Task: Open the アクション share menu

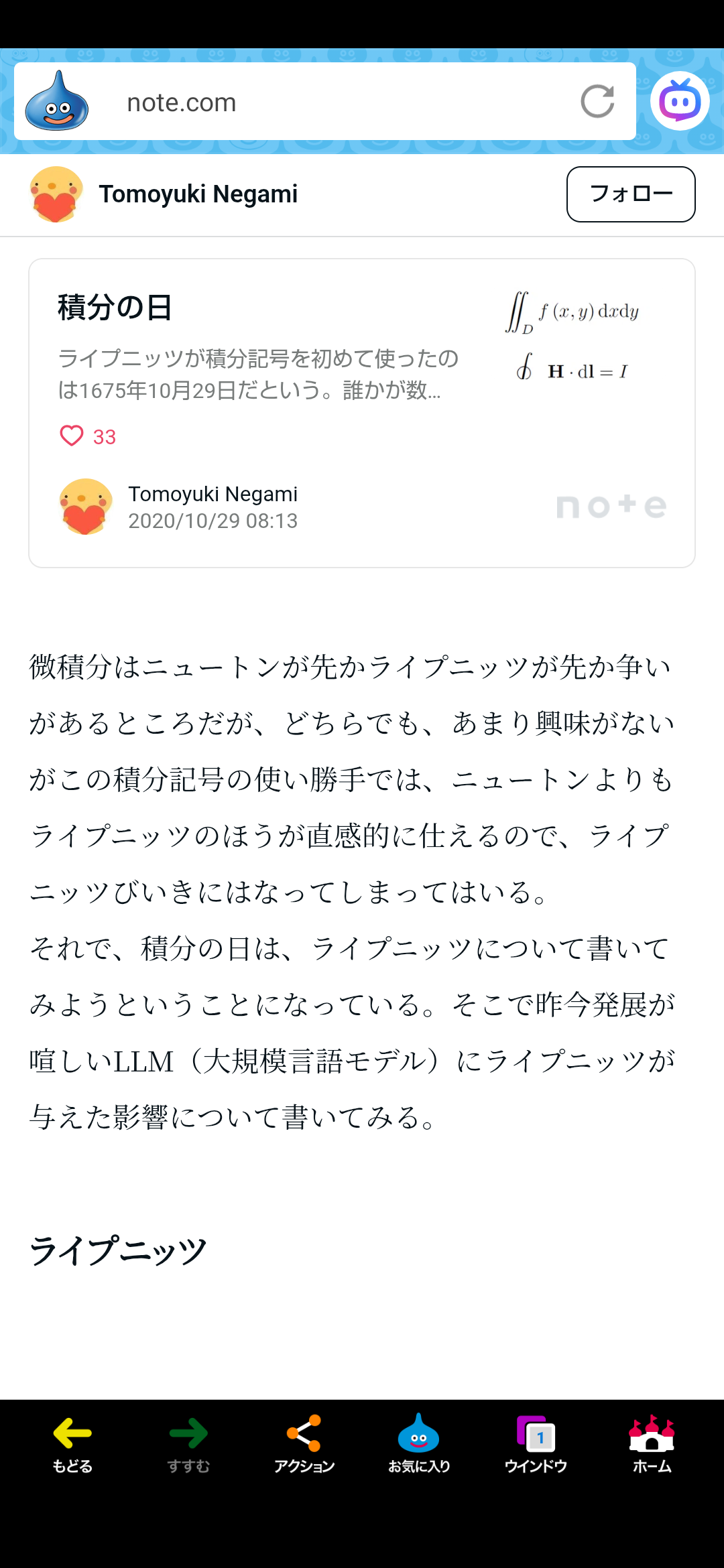Action: [304, 1445]
